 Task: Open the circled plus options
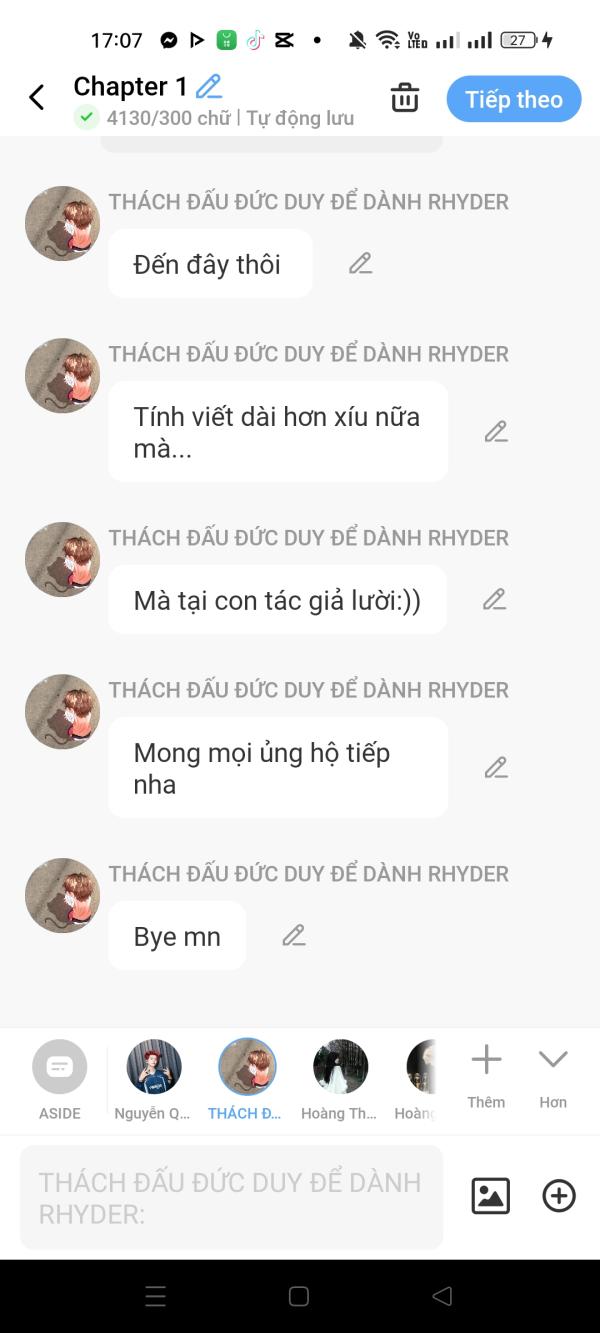click(x=558, y=1196)
